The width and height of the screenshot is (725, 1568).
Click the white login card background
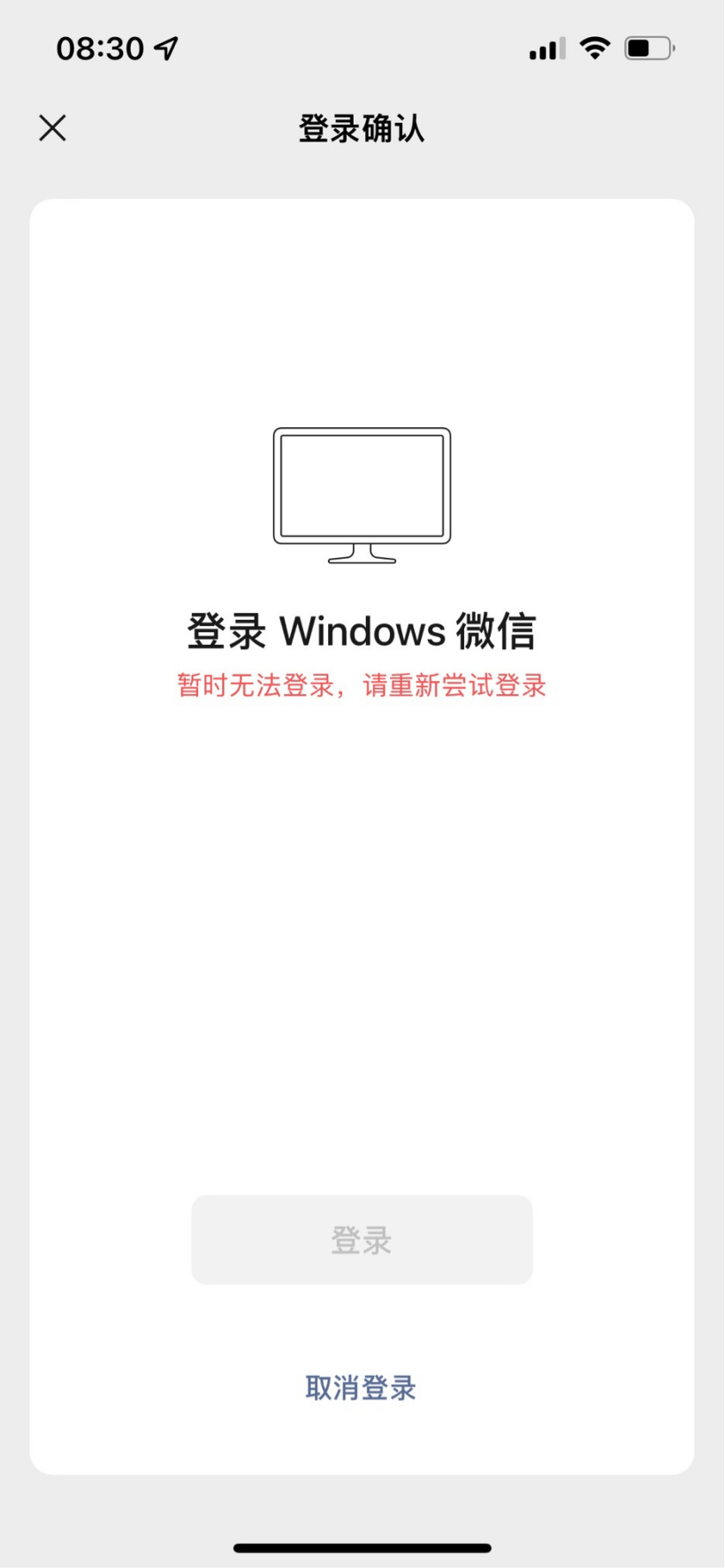click(x=362, y=929)
